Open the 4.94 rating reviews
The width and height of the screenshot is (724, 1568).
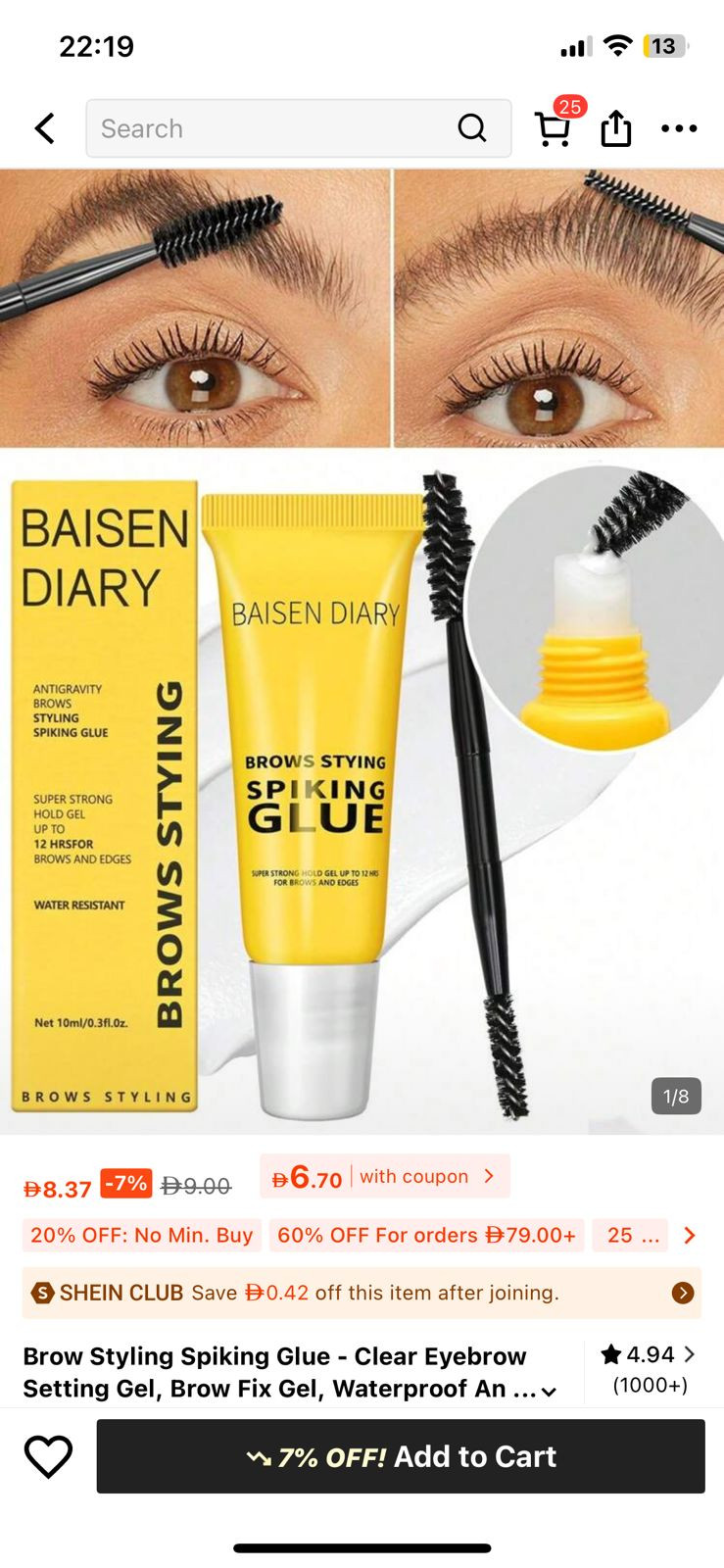(x=650, y=1368)
